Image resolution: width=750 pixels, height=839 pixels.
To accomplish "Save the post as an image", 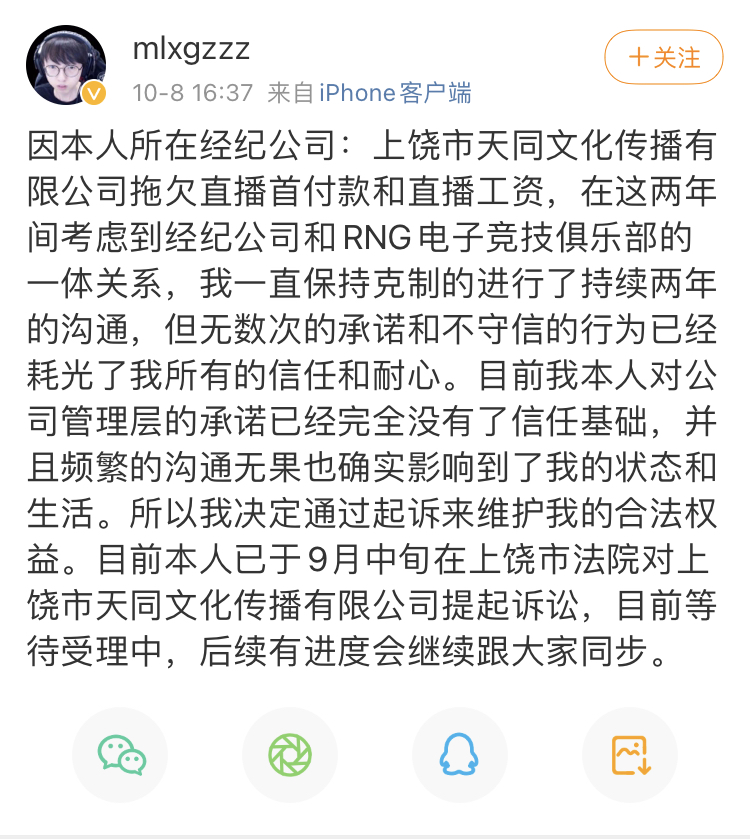I will coord(630,755).
